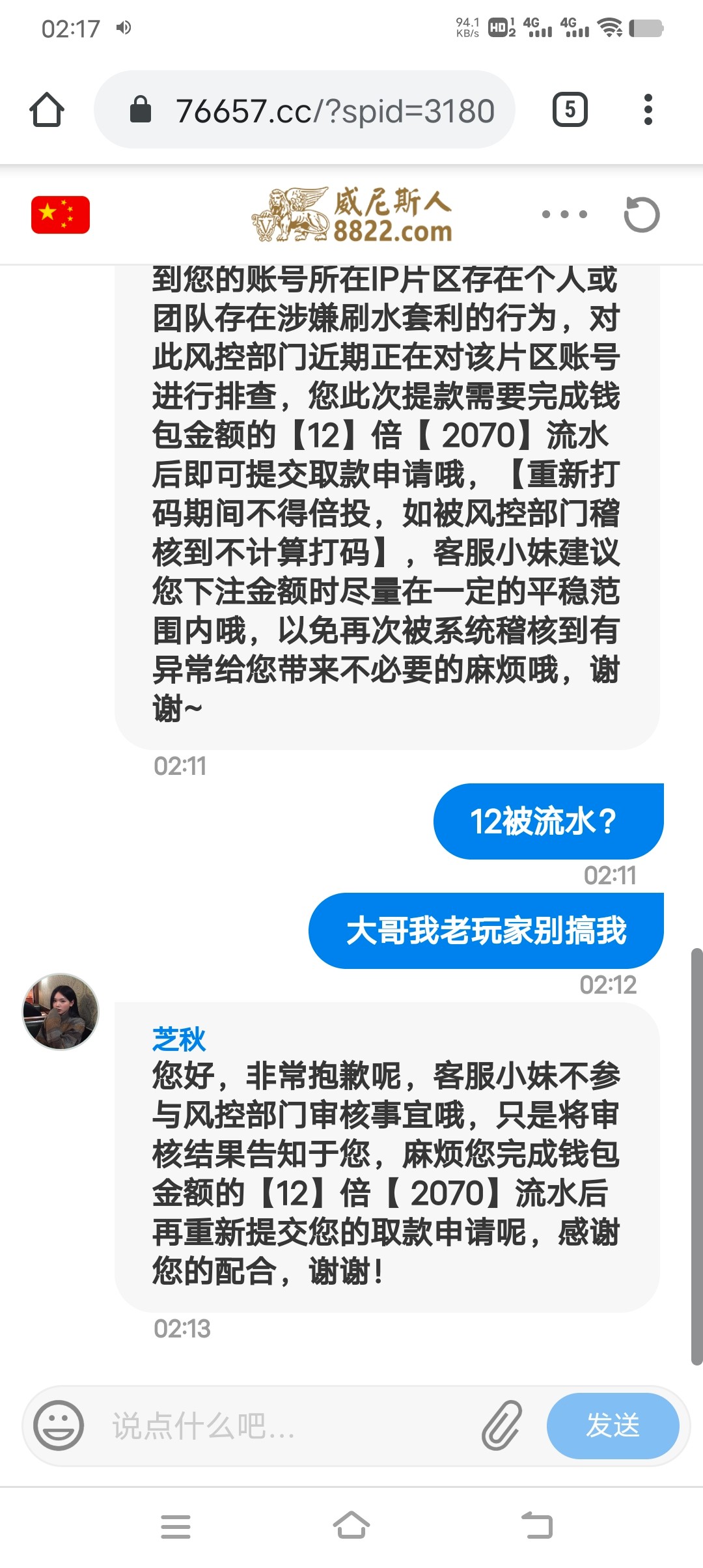This screenshot has width=703, height=1568.
Task: Focus the 说点什么吧 message field
Action: coord(286,1425)
